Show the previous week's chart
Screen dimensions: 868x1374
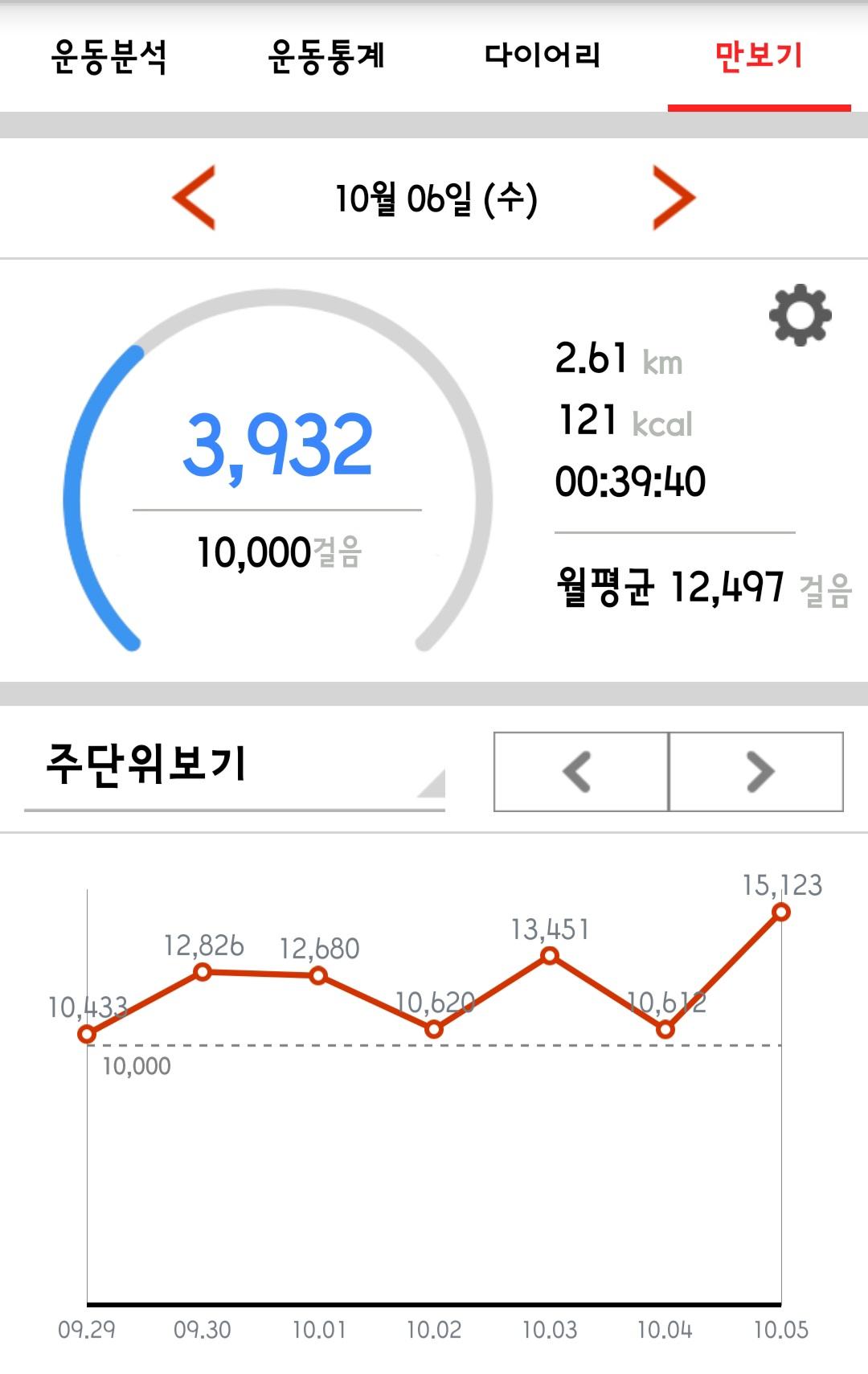coord(580,772)
